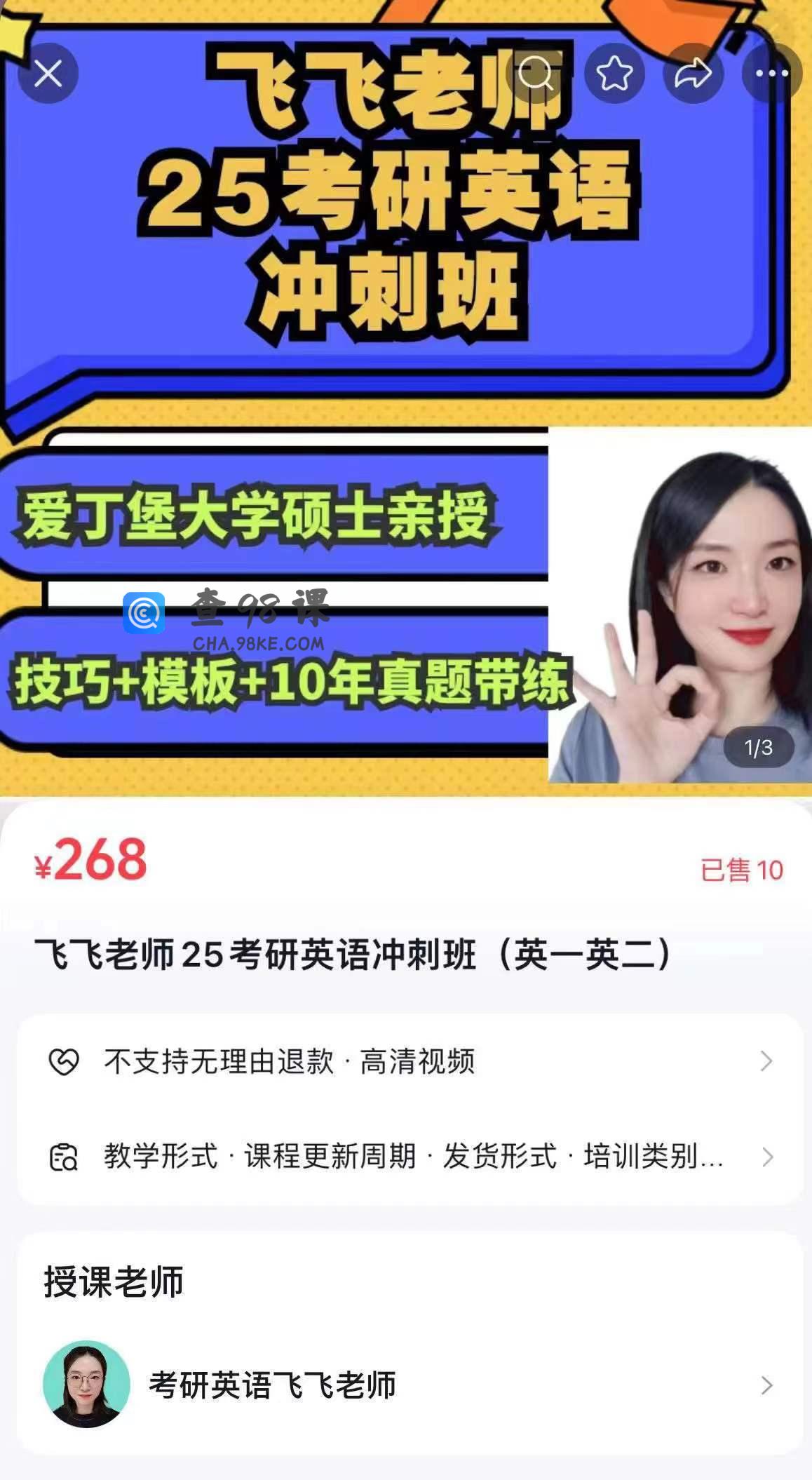Share this course
The width and height of the screenshot is (812, 1480).
[693, 74]
